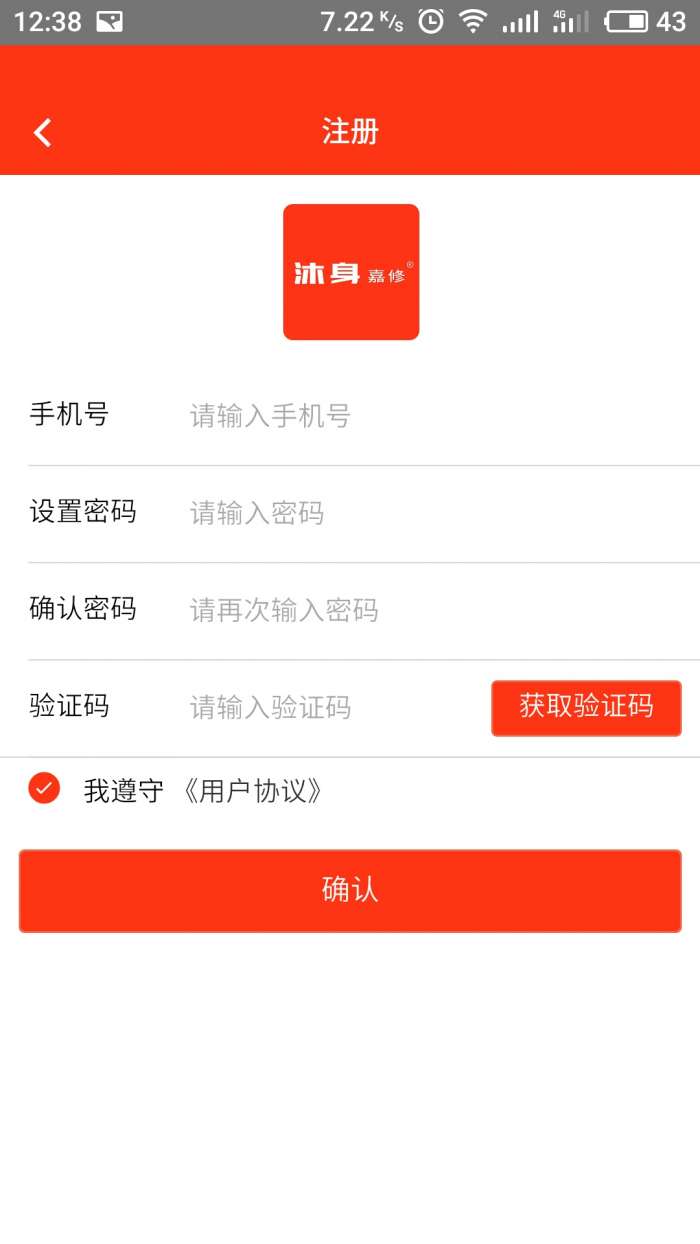Go back from the 注册 screen
This screenshot has height=1244, width=700.
[42, 132]
